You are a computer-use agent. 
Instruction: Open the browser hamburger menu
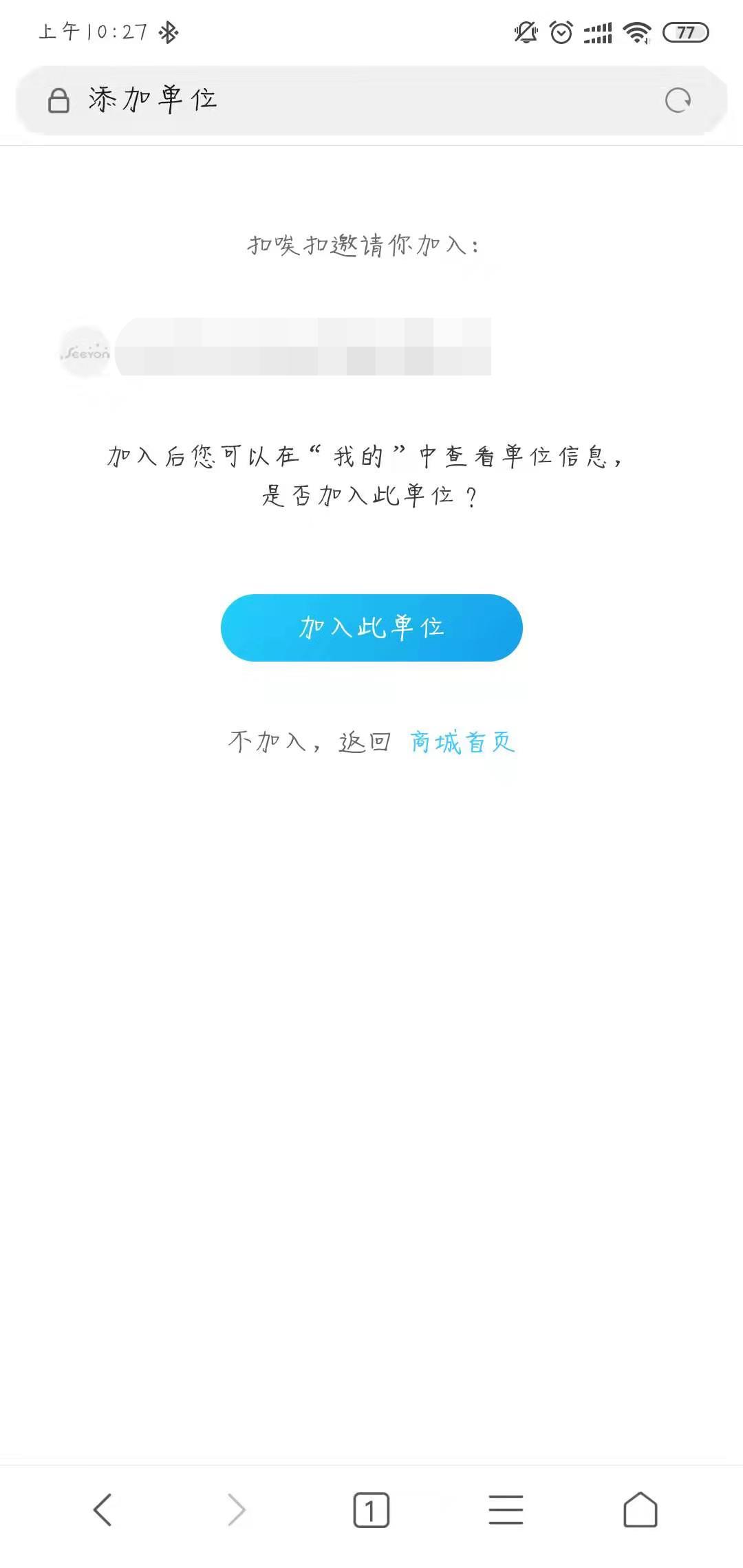tap(506, 1510)
